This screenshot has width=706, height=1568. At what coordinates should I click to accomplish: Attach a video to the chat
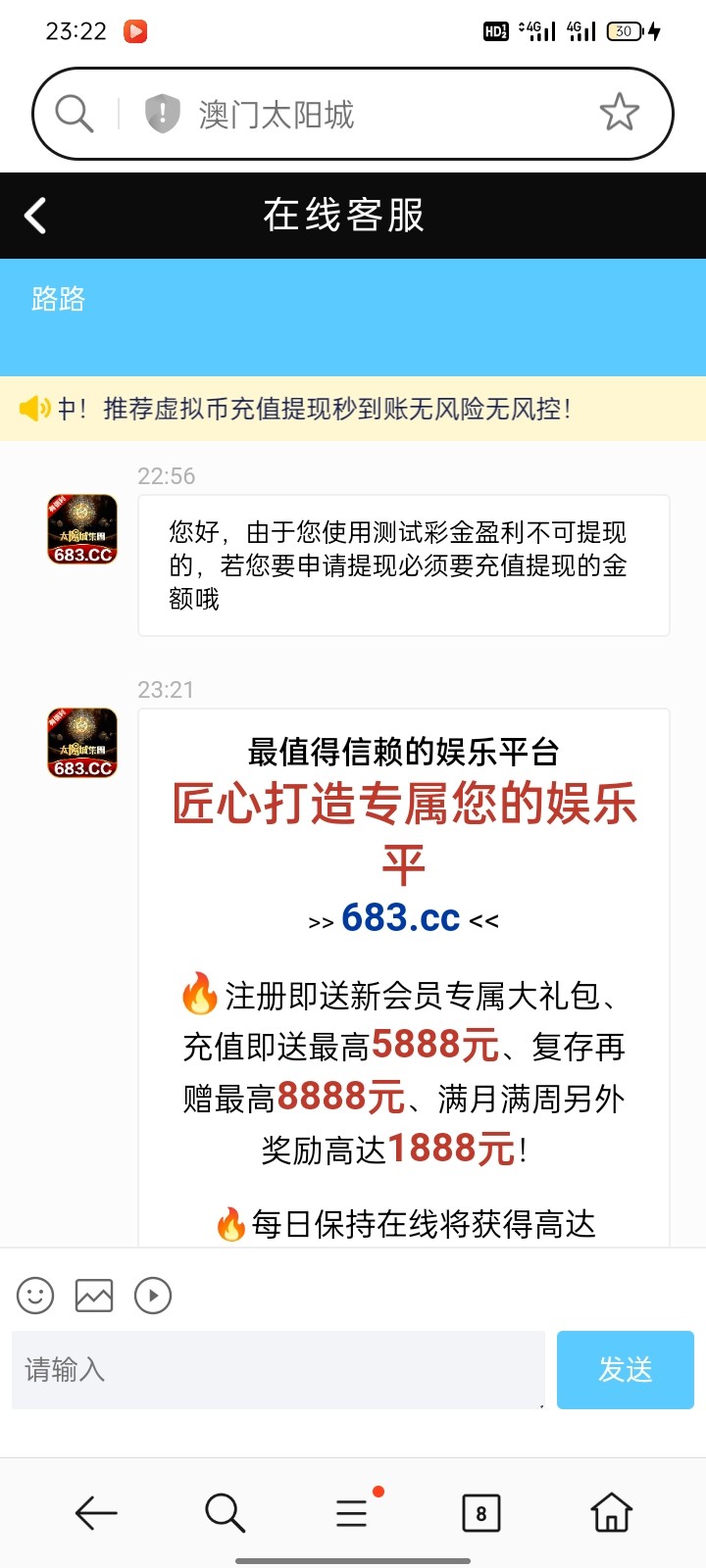coord(153,1296)
